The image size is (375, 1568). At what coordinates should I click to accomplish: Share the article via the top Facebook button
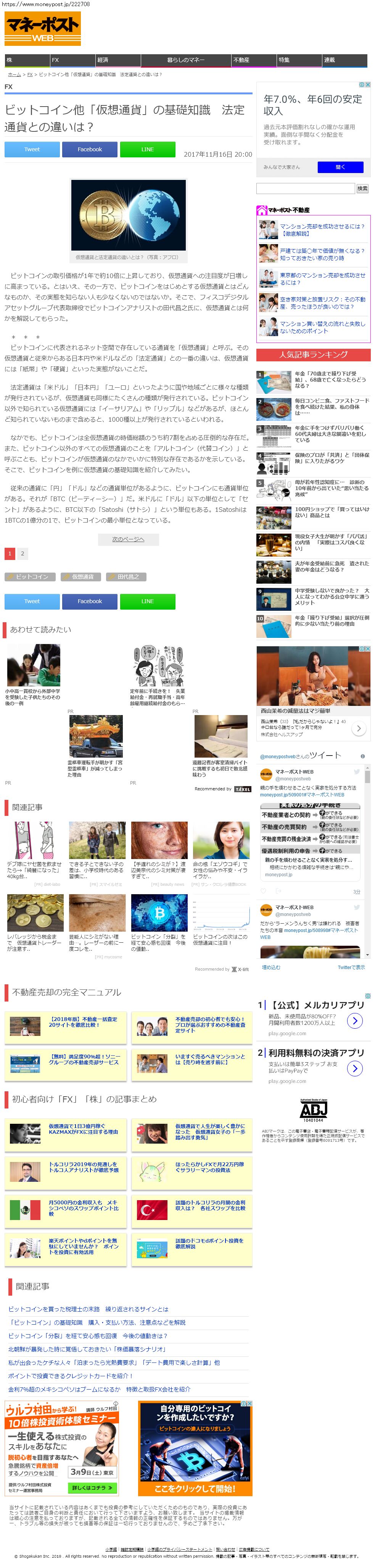89,149
